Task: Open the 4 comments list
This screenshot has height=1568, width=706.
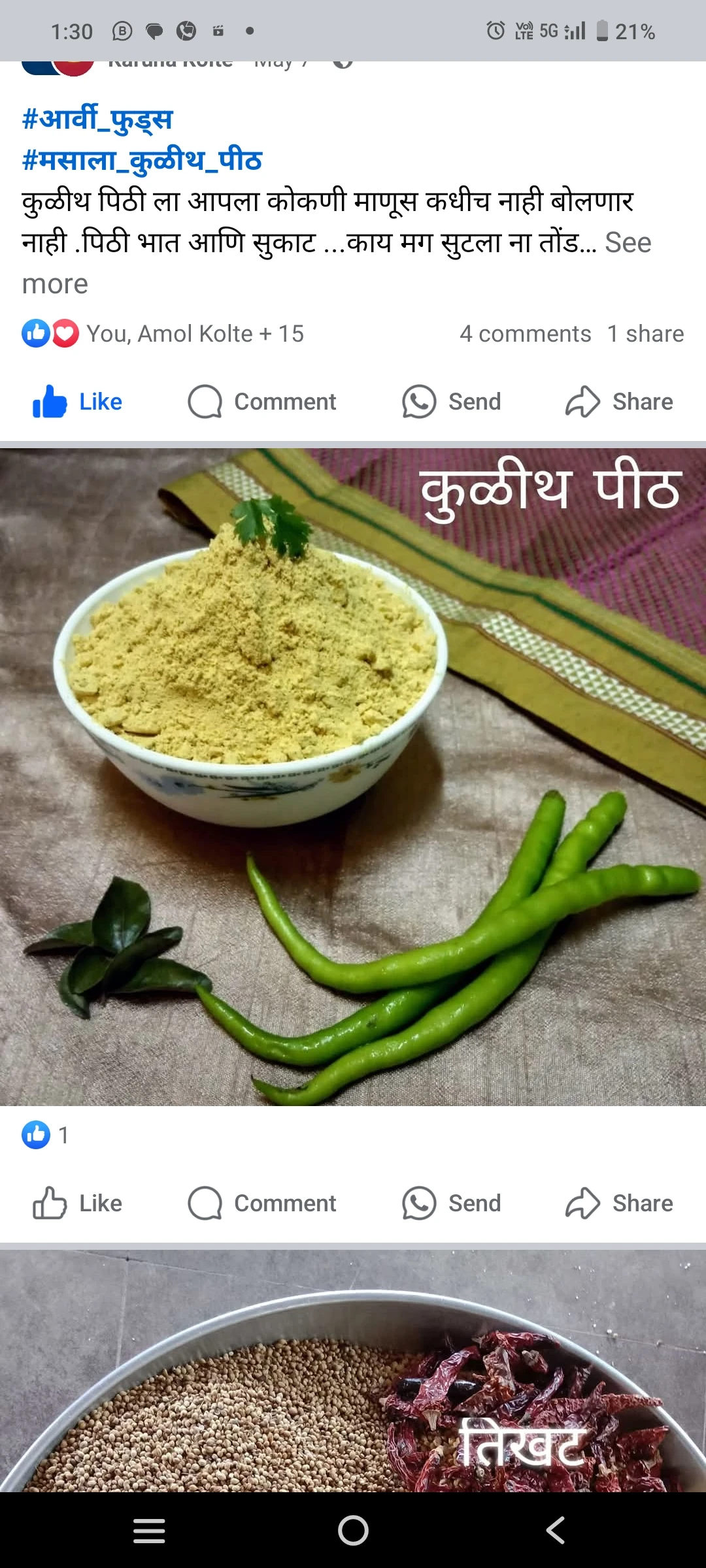Action: (525, 334)
